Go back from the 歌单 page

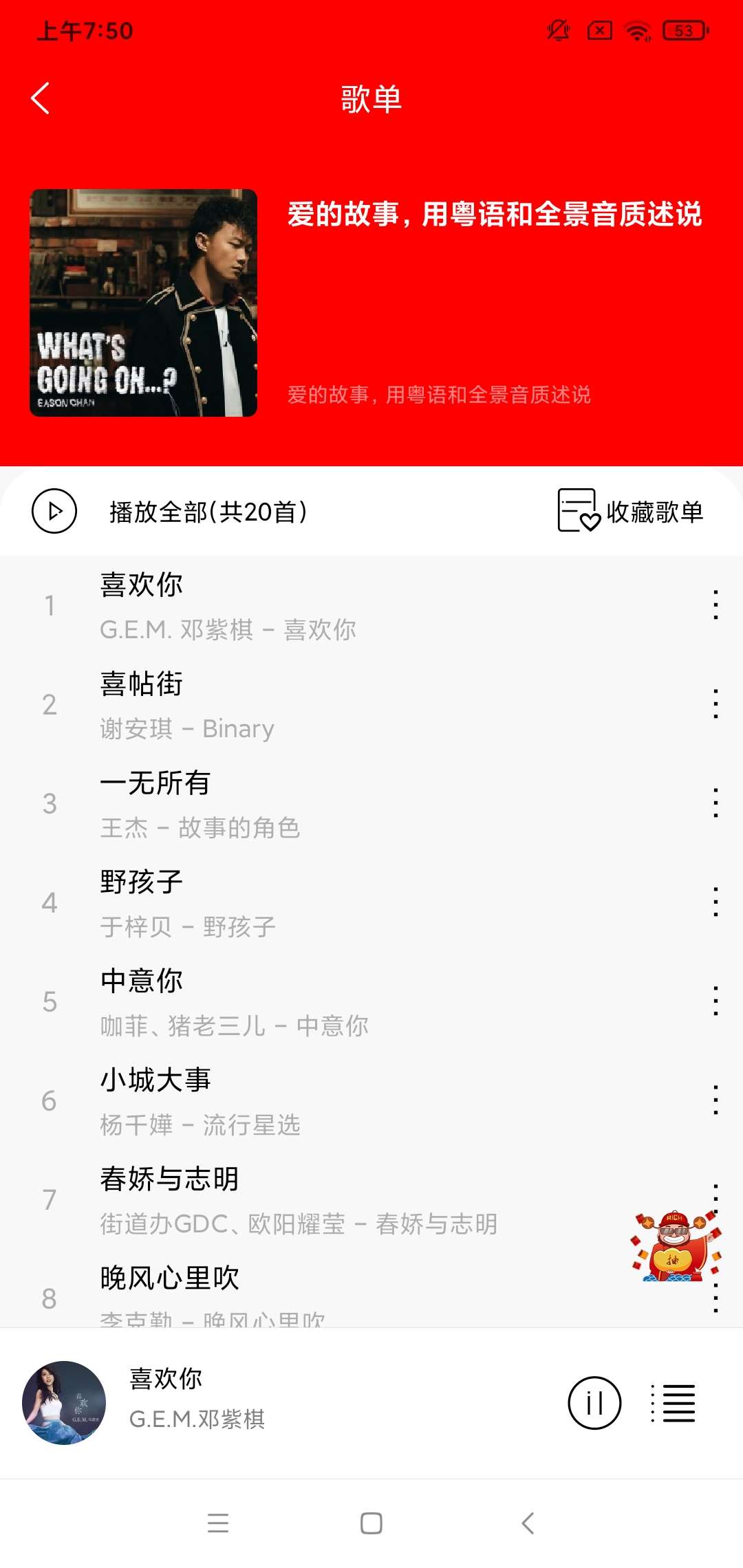[41, 98]
